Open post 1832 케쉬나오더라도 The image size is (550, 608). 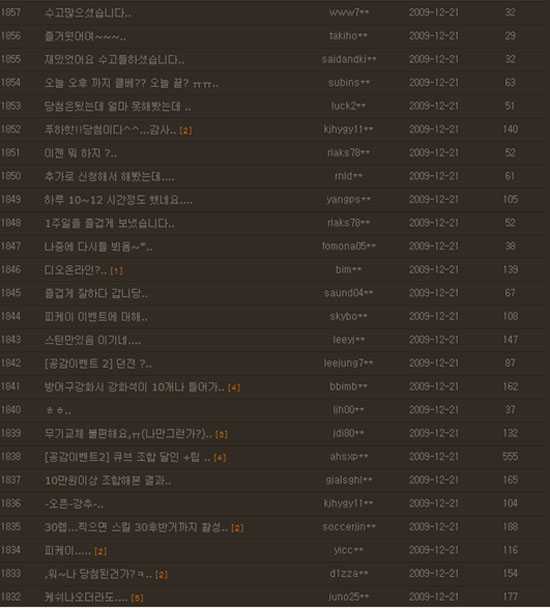pos(86,597)
